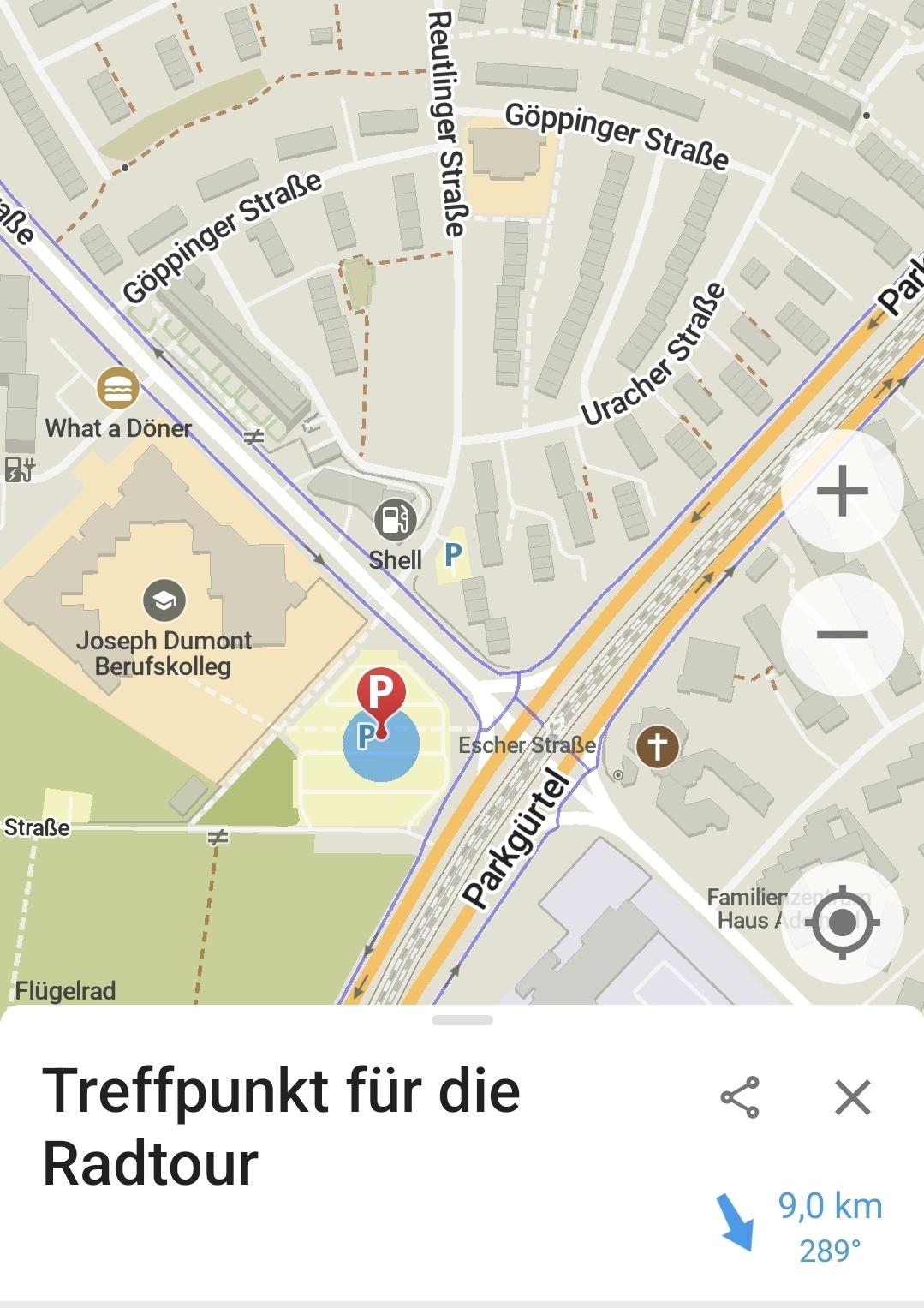Select Joseph Dumont Berufskolleg marker

click(x=164, y=600)
